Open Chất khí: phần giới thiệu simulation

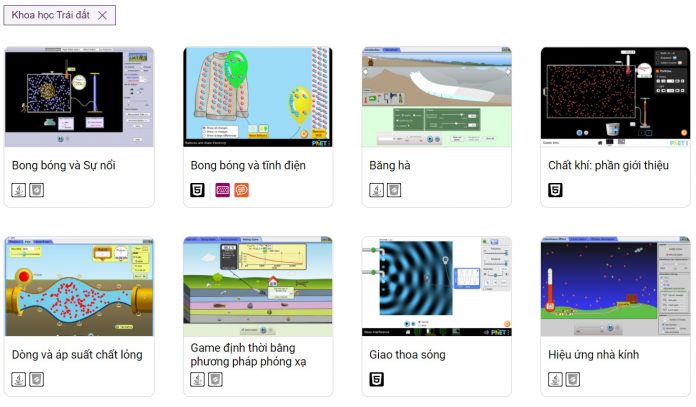[x=615, y=98]
